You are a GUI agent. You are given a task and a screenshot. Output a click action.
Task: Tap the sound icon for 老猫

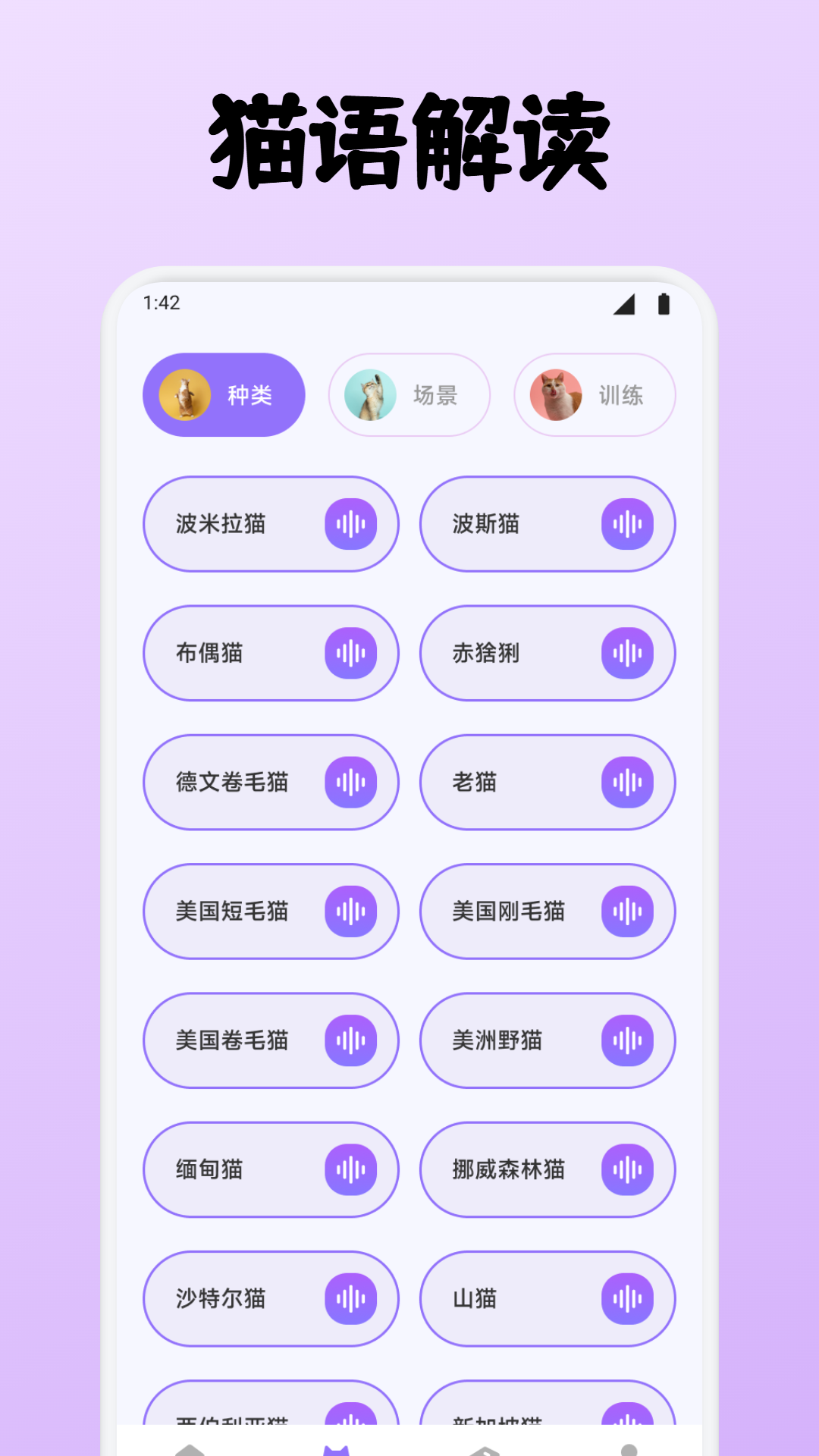[629, 782]
